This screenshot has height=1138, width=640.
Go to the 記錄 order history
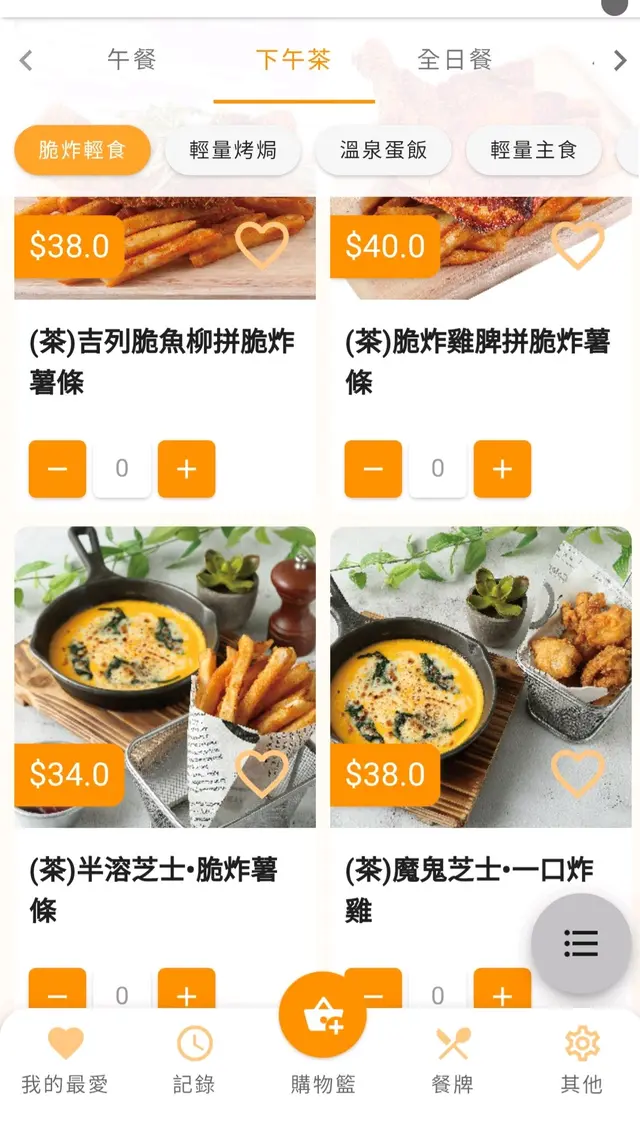point(194,1060)
